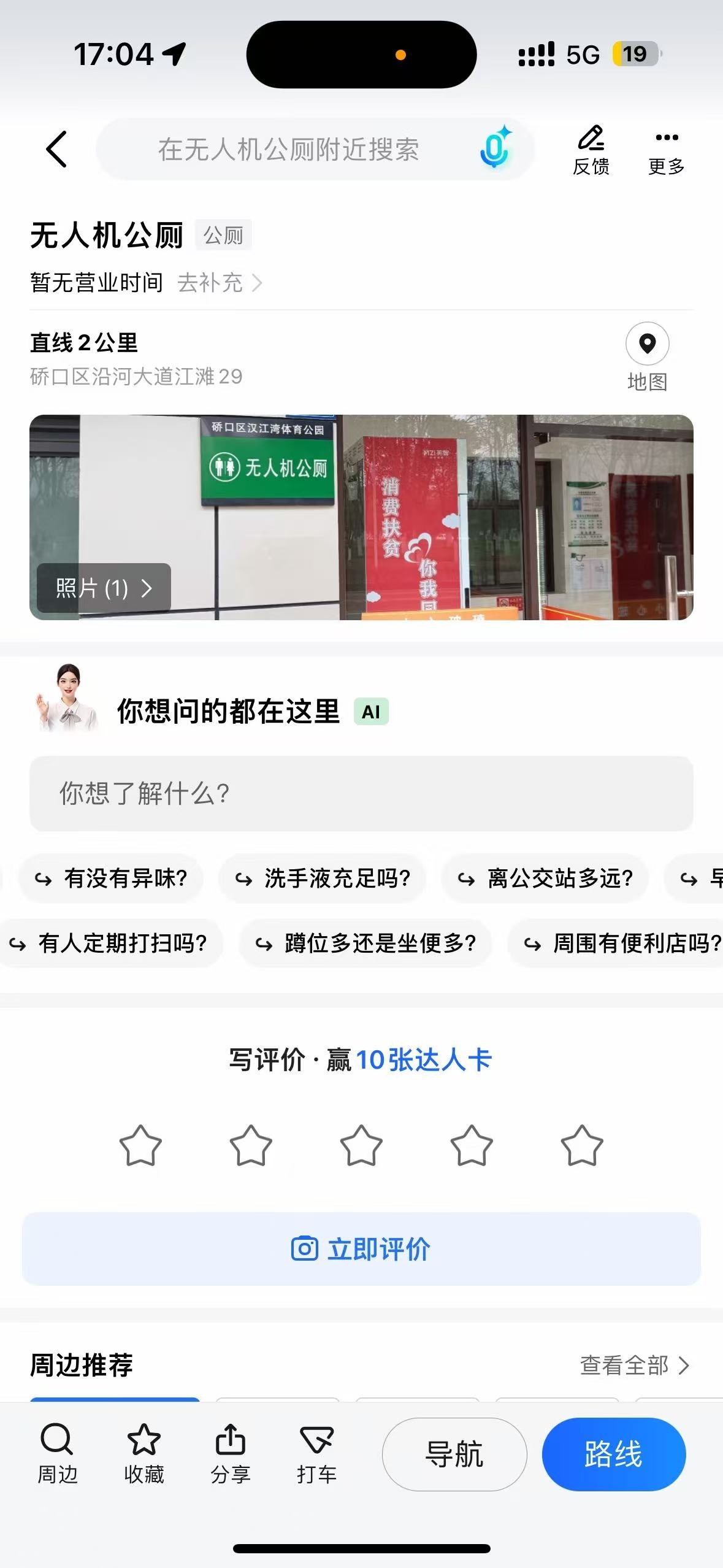Search 周边 nearby places
Viewport: 723px width, 1568px height.
pos(57,1454)
